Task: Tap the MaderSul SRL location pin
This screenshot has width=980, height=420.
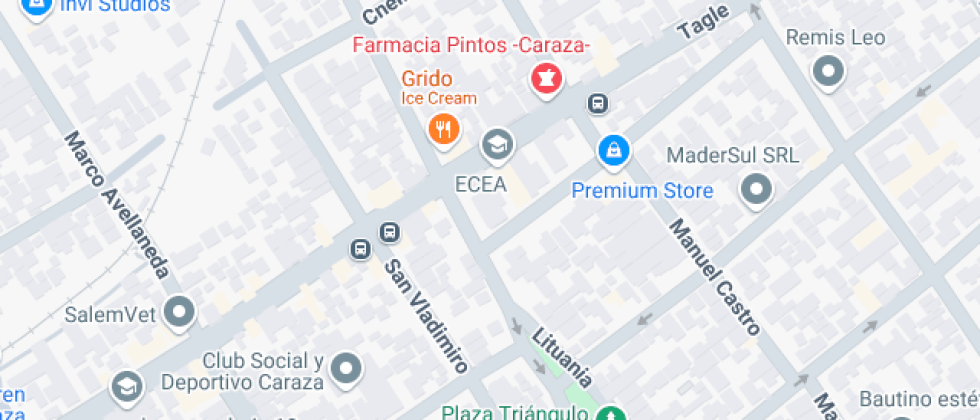Action: tap(756, 189)
